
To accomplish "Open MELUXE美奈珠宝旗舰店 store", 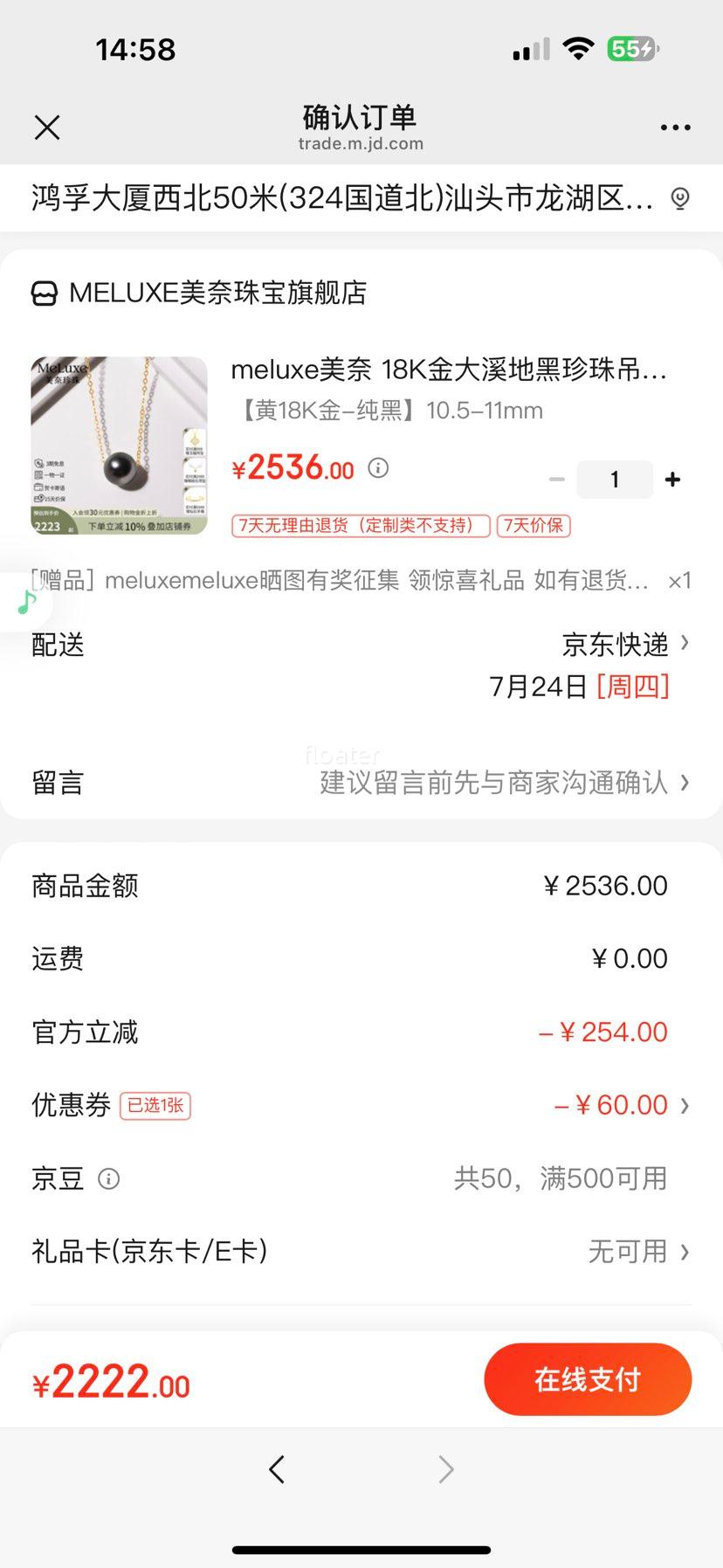I will tap(199, 293).
